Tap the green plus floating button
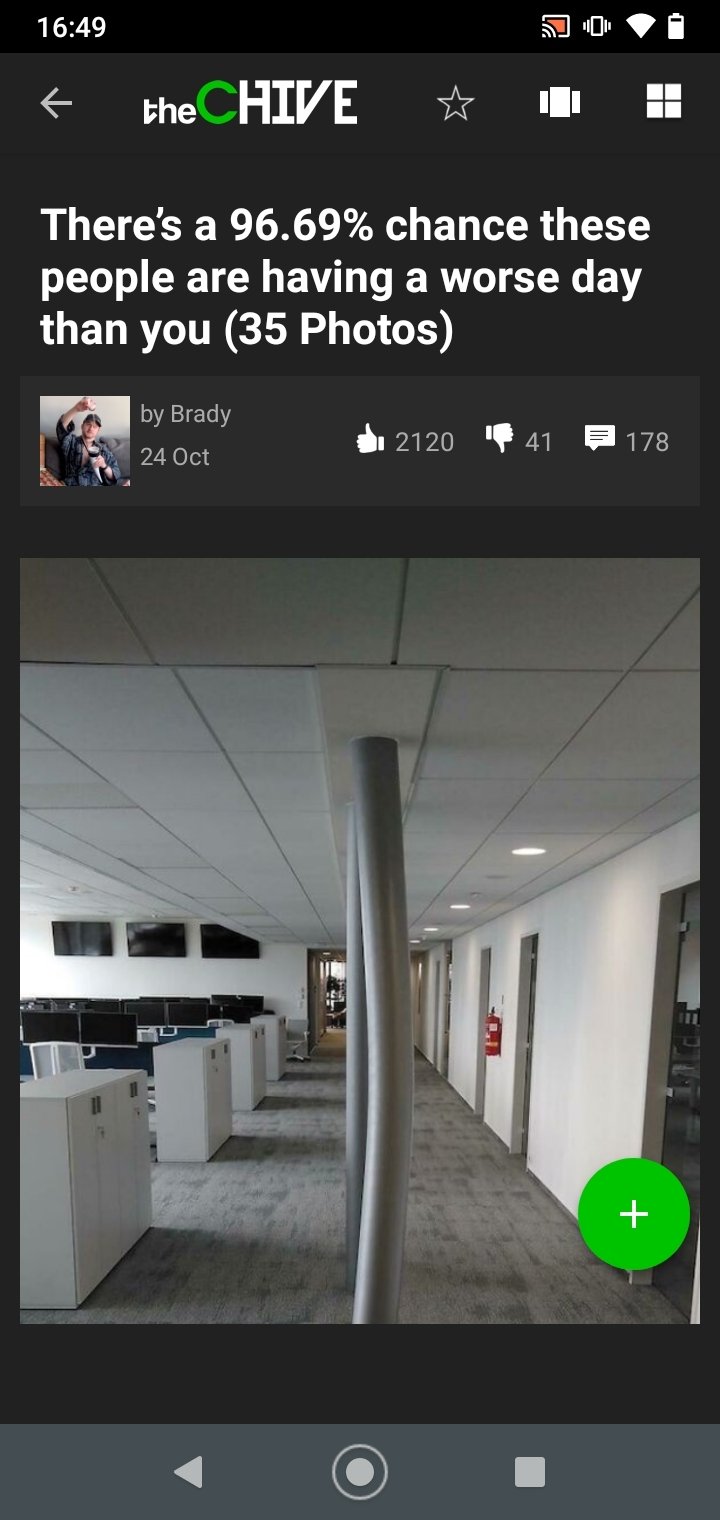 [x=634, y=1214]
